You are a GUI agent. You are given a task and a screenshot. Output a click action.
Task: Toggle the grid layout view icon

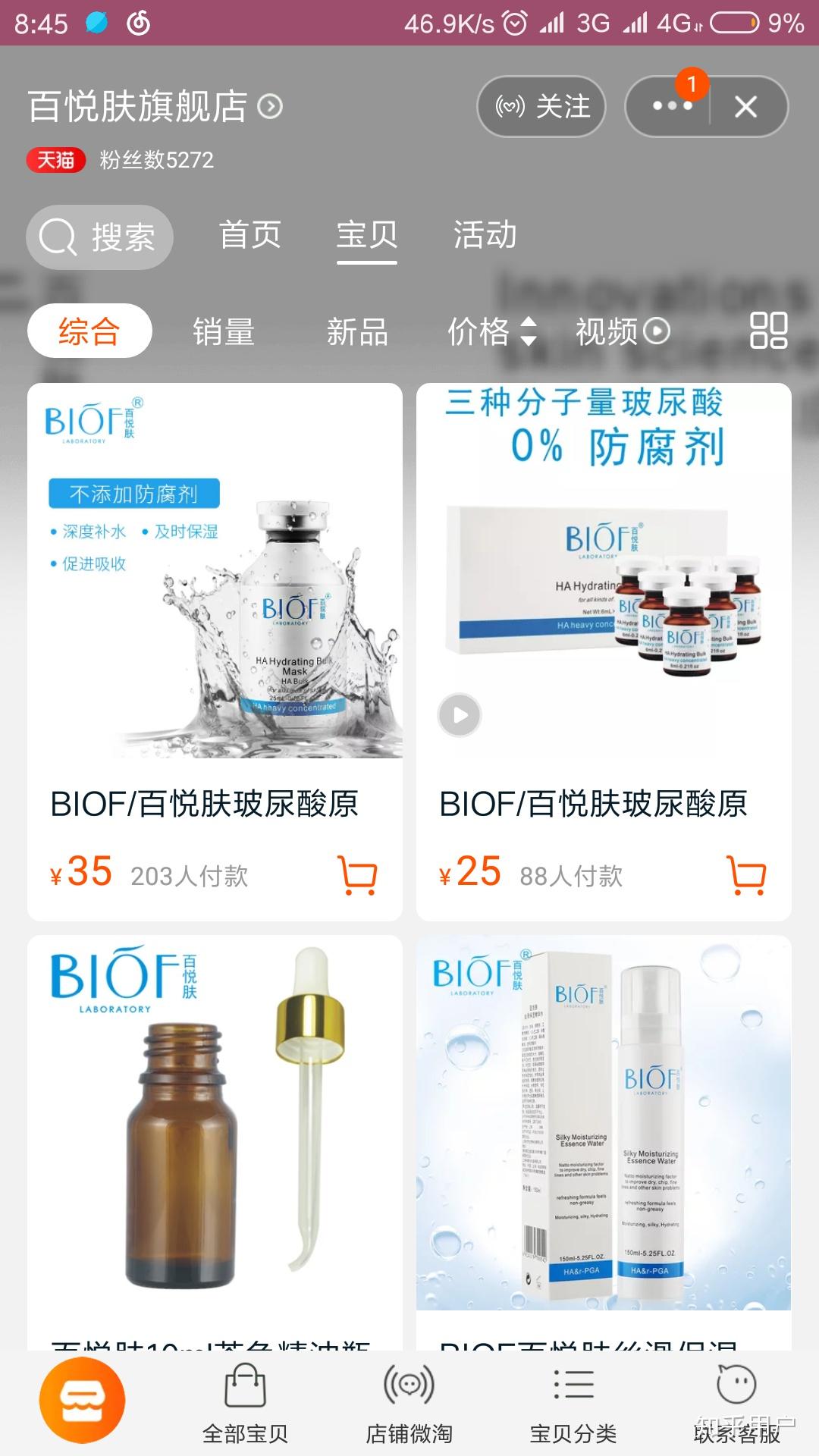click(768, 331)
